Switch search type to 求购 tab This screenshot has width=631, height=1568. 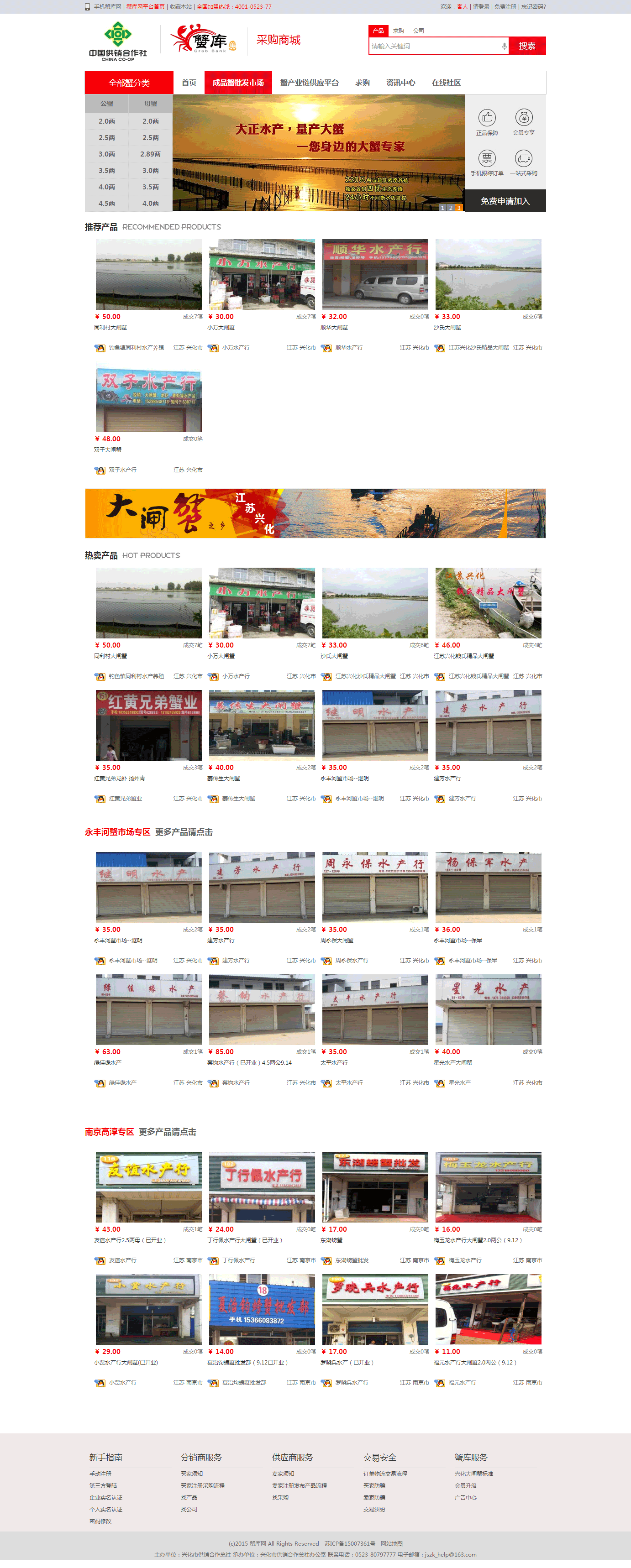coord(398,31)
